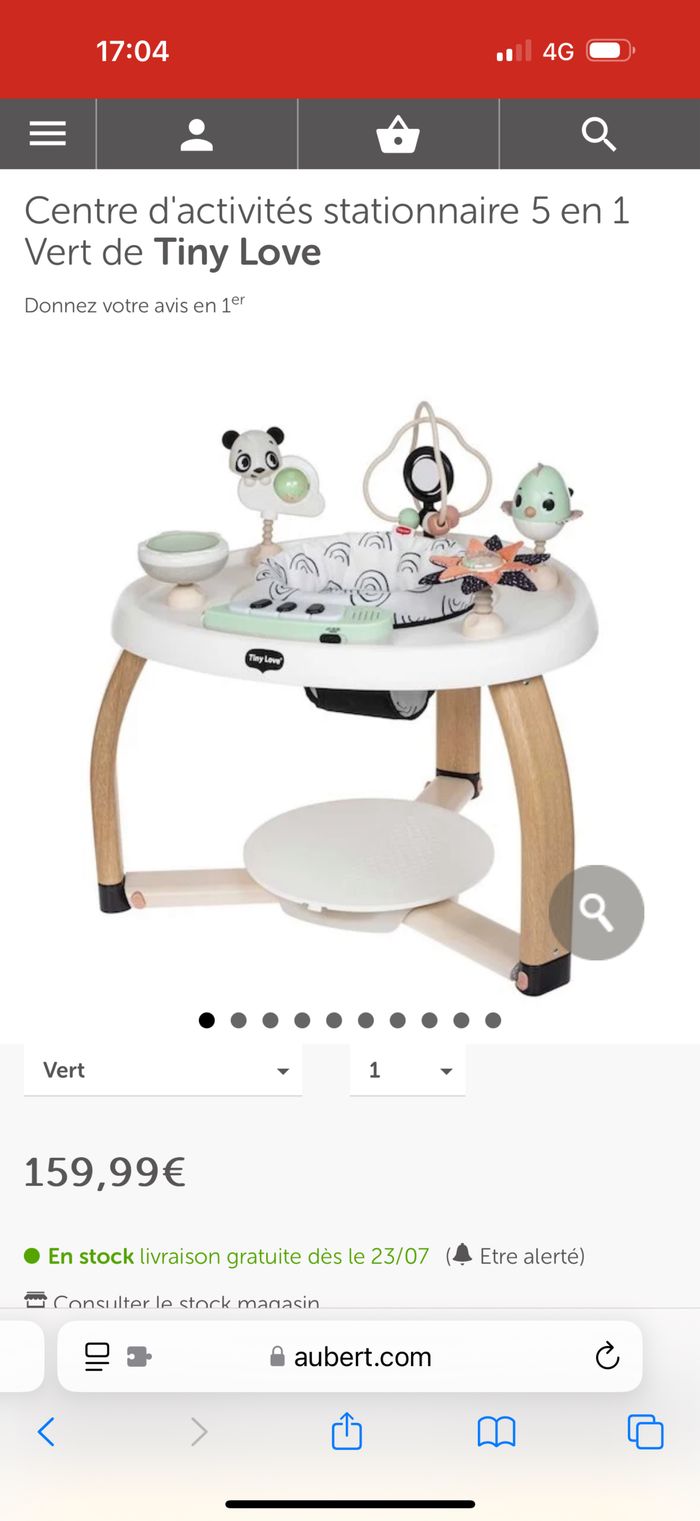Viewport: 700px width, 1521px height.
Task: Expand the quantity dropdown showing 1
Action: (x=407, y=1070)
